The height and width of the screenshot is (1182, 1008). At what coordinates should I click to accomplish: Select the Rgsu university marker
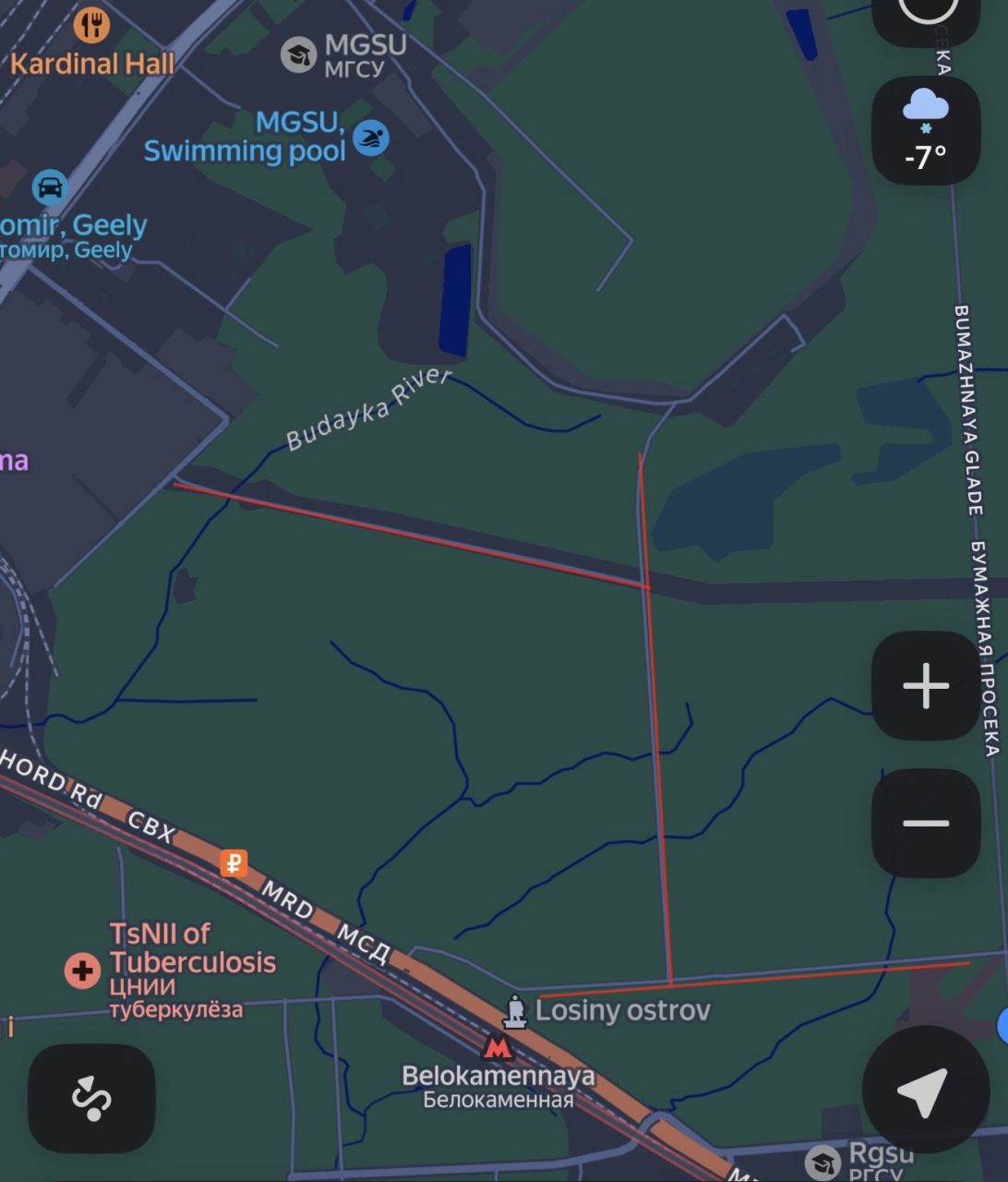822,1163
